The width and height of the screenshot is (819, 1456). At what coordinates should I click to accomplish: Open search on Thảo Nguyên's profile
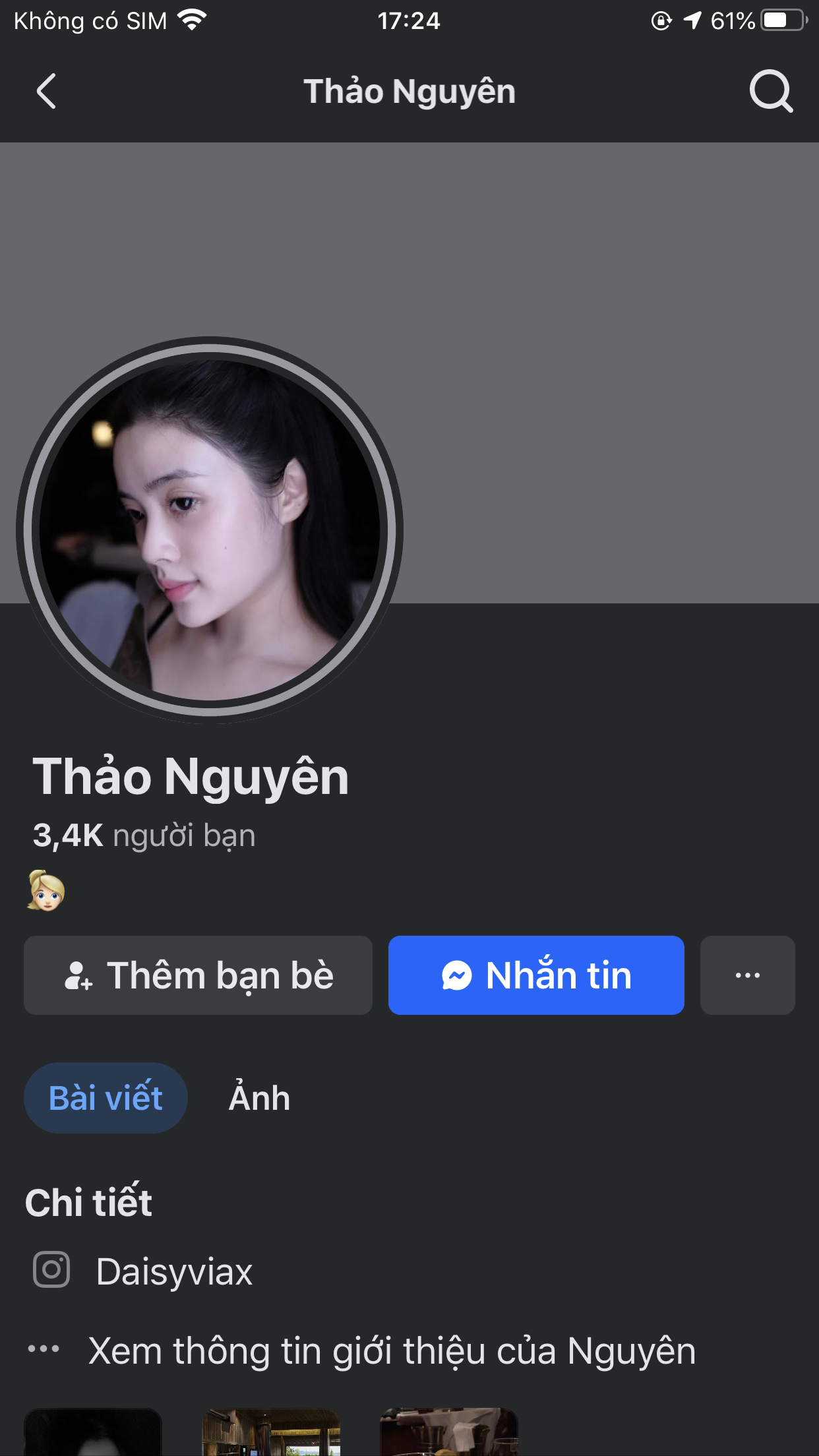(770, 91)
